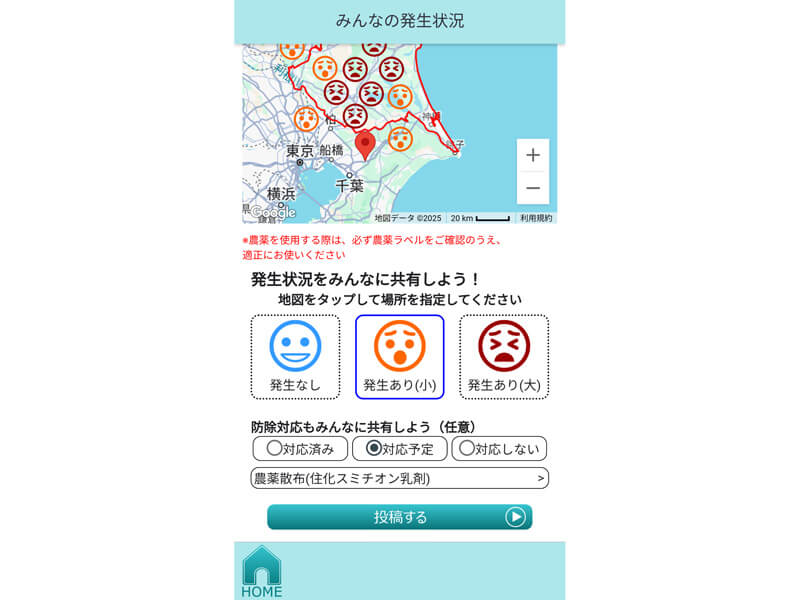Select 発生なし status
Viewport: 800px width, 600px height.
point(295,357)
